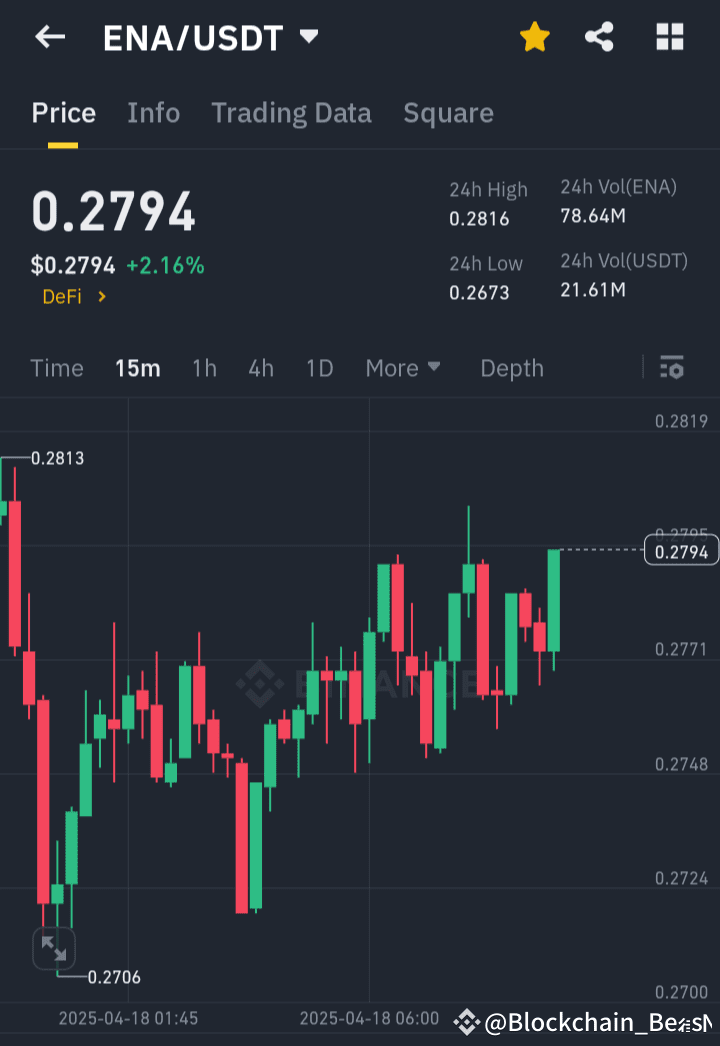Expand the chart with fullscreen icon
The height and width of the screenshot is (1046, 720).
[54, 948]
